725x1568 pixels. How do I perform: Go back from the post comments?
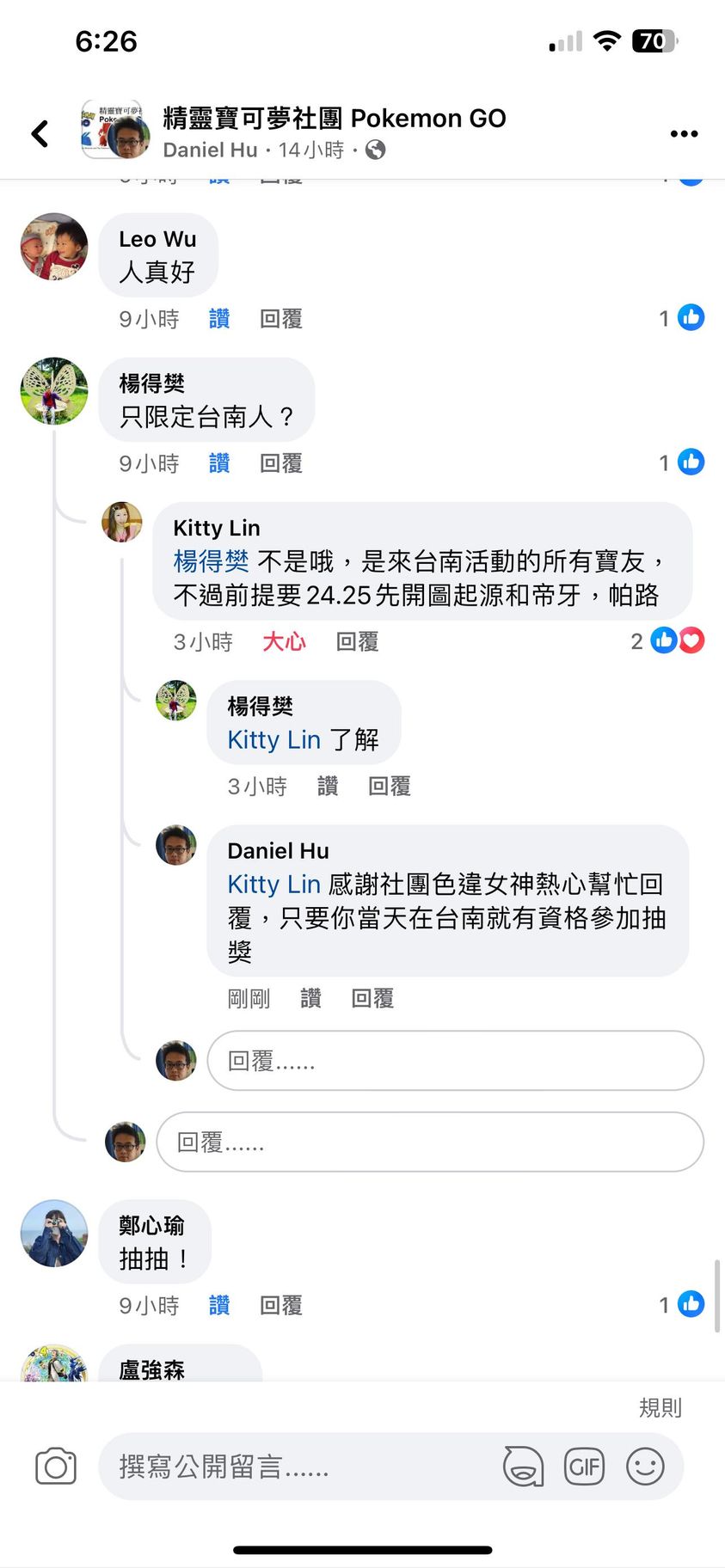[x=40, y=133]
